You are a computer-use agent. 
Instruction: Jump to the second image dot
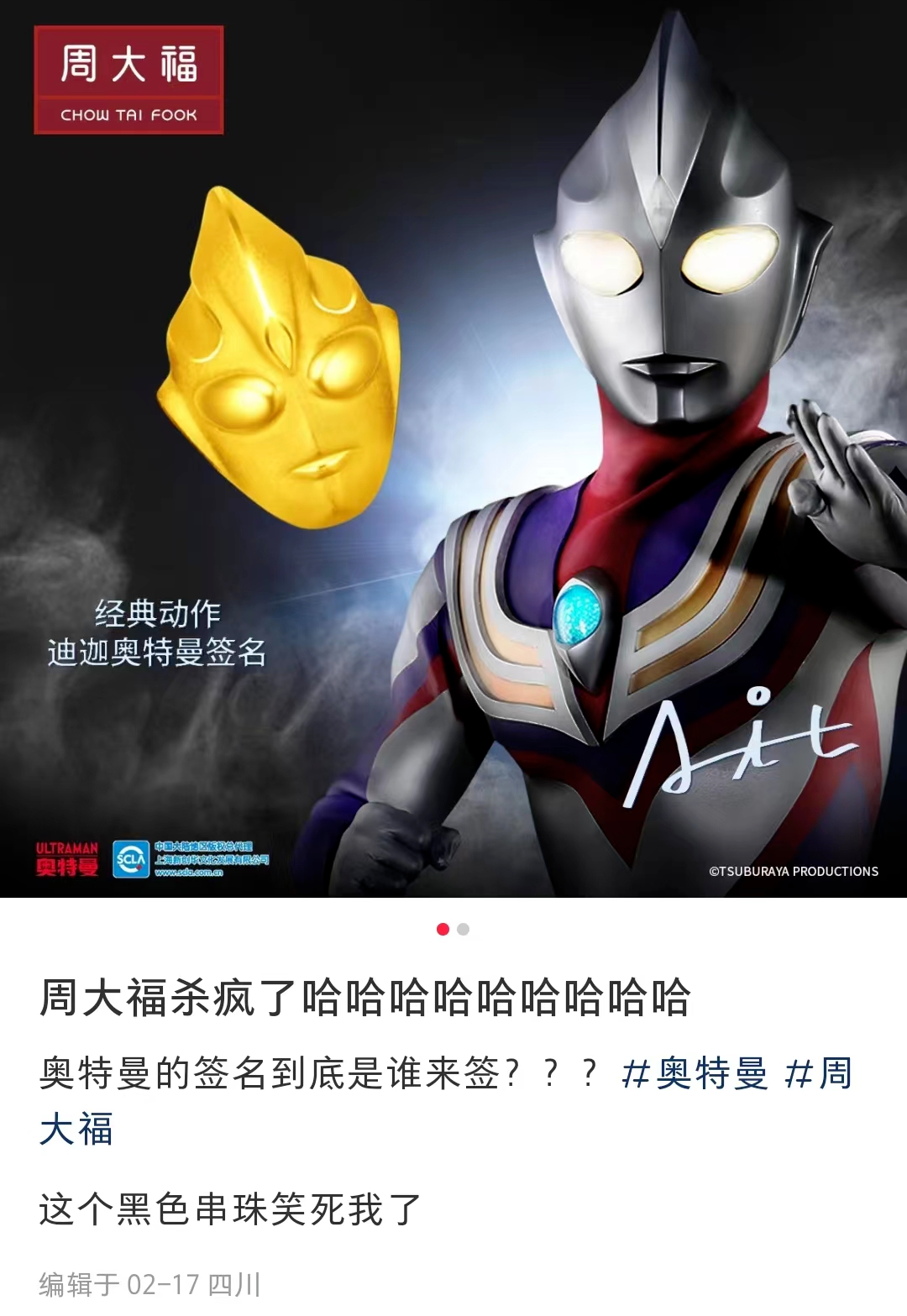pyautogui.click(x=464, y=929)
